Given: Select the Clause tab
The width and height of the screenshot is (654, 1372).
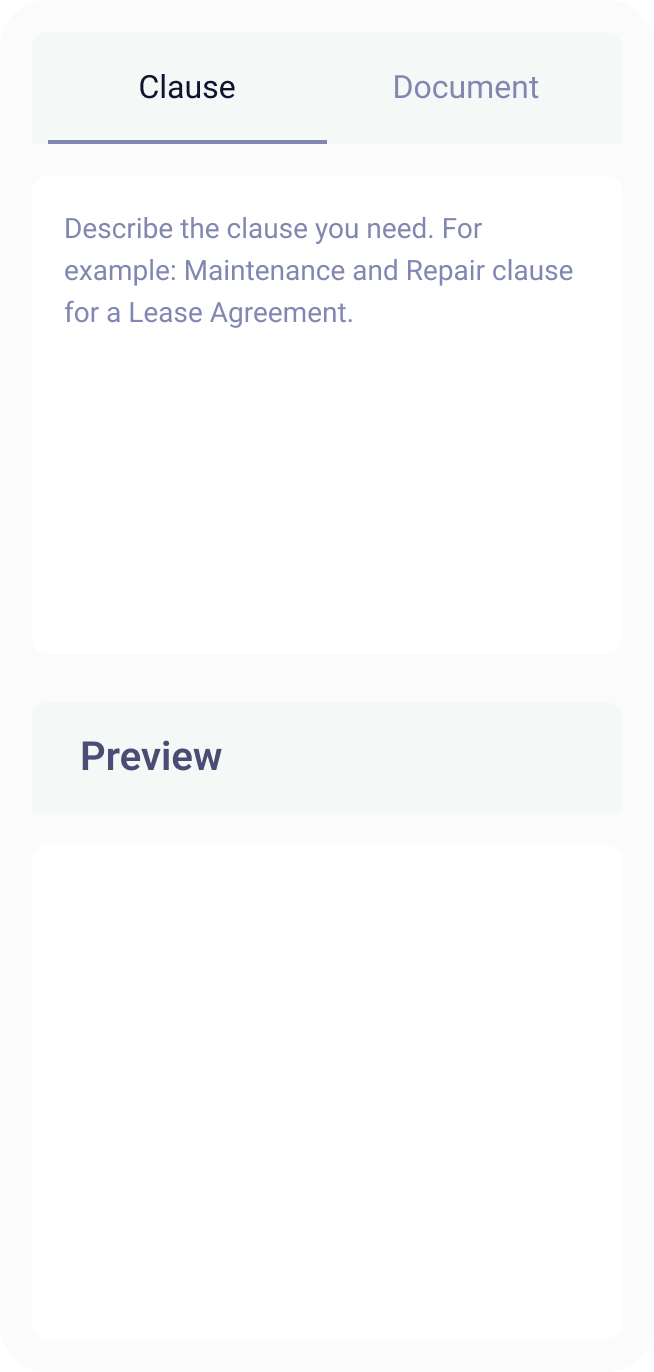Looking at the screenshot, I should (187, 88).
